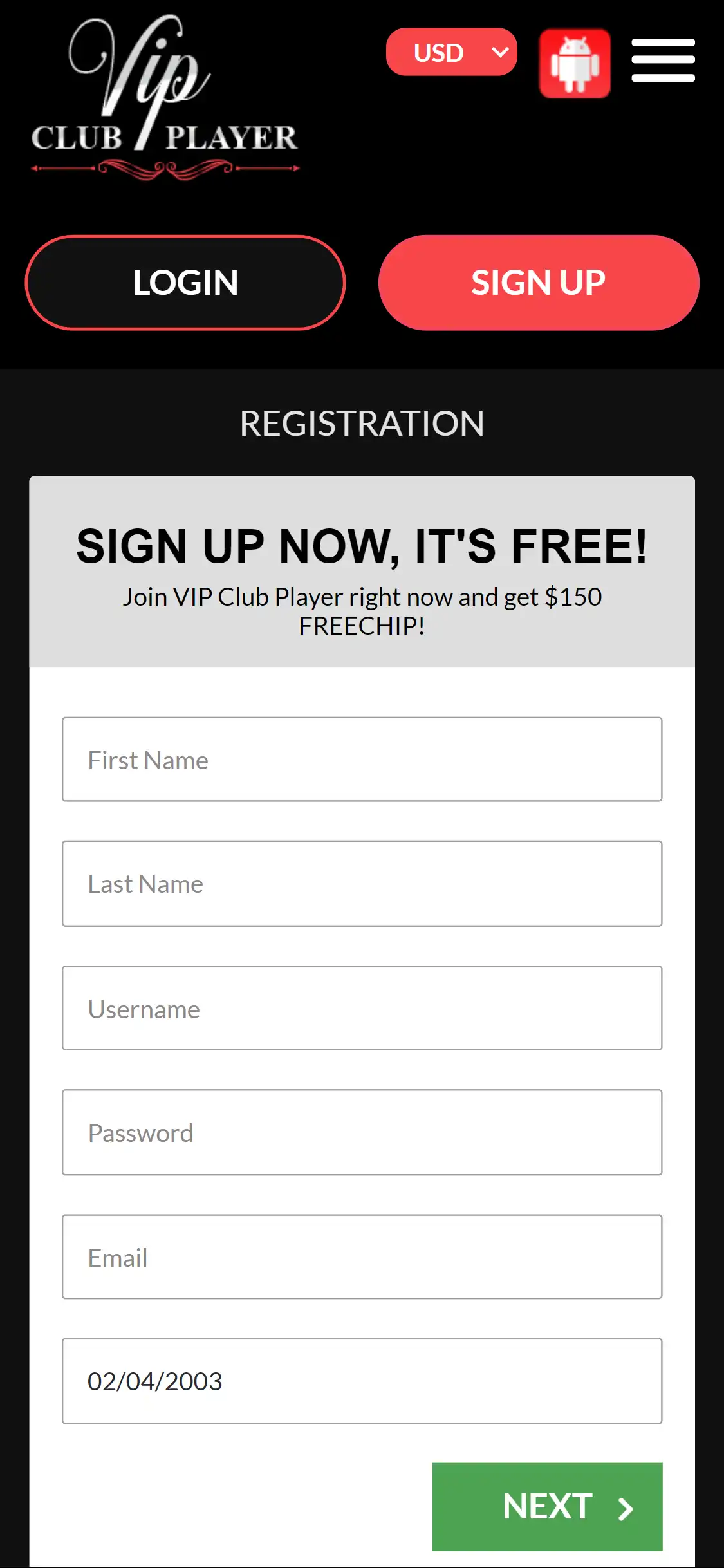Continue with the green NEXT button
Image resolution: width=724 pixels, height=1568 pixels.
547,1506
